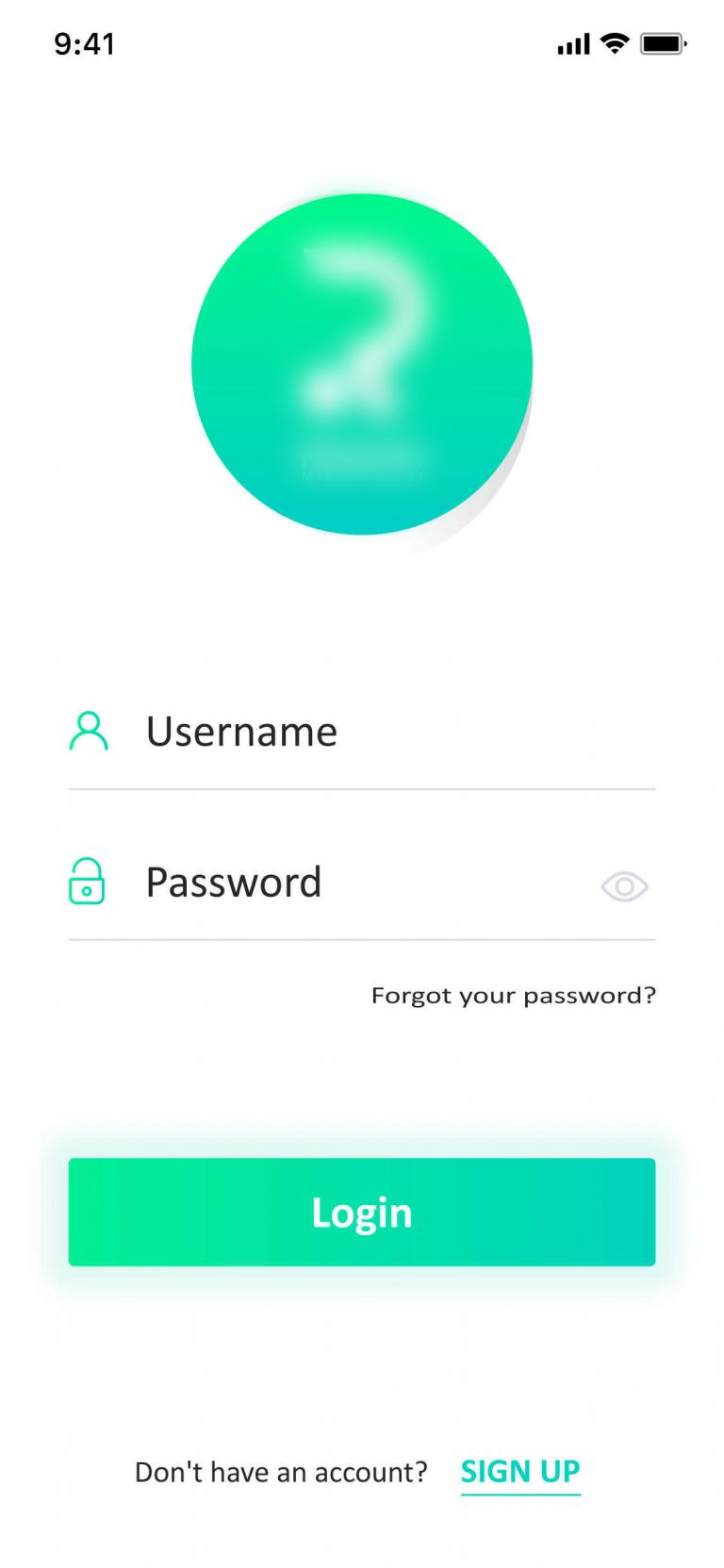Open the Forgot your password link
The width and height of the screenshot is (724, 1568).
click(513, 996)
